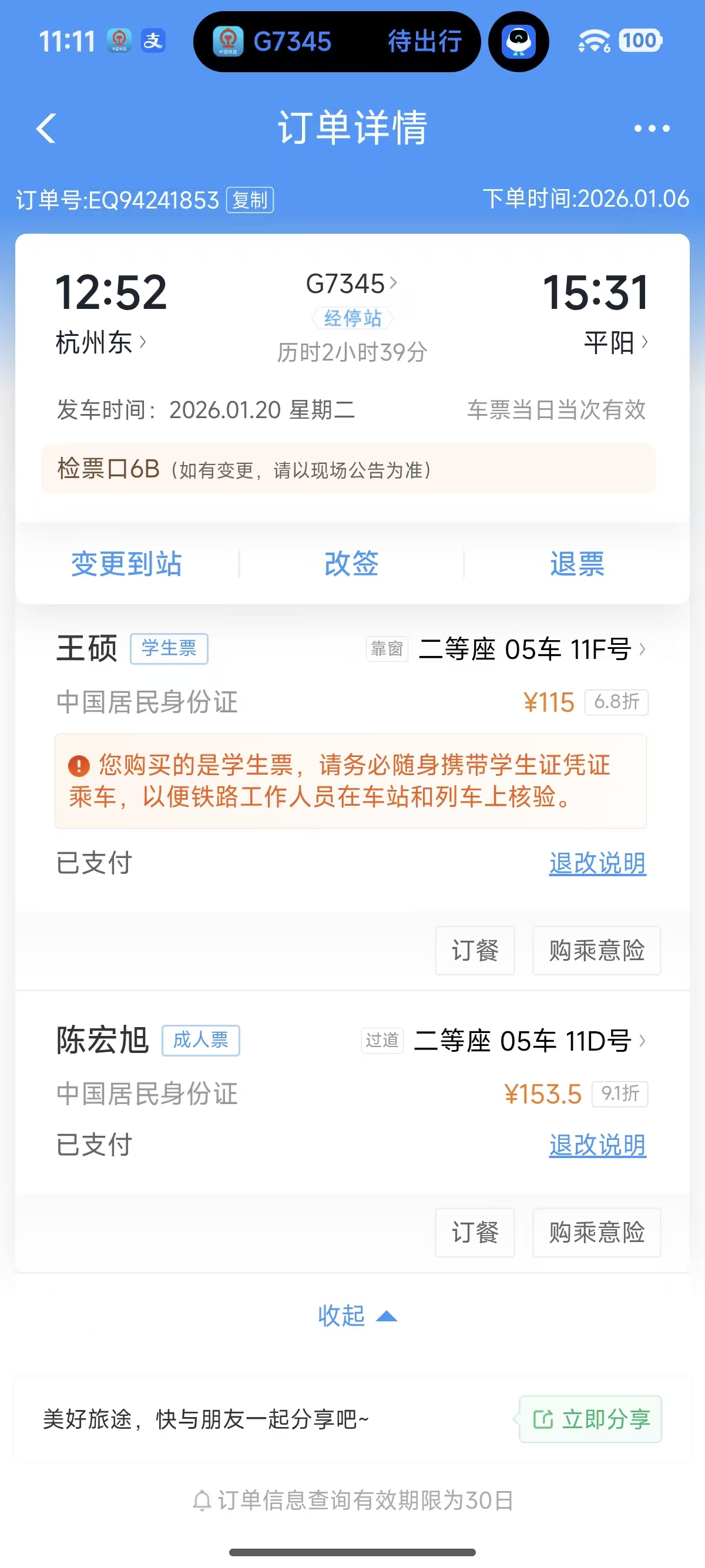Select 改签 to reschedule the ticket
705x1568 pixels.
tap(351, 564)
